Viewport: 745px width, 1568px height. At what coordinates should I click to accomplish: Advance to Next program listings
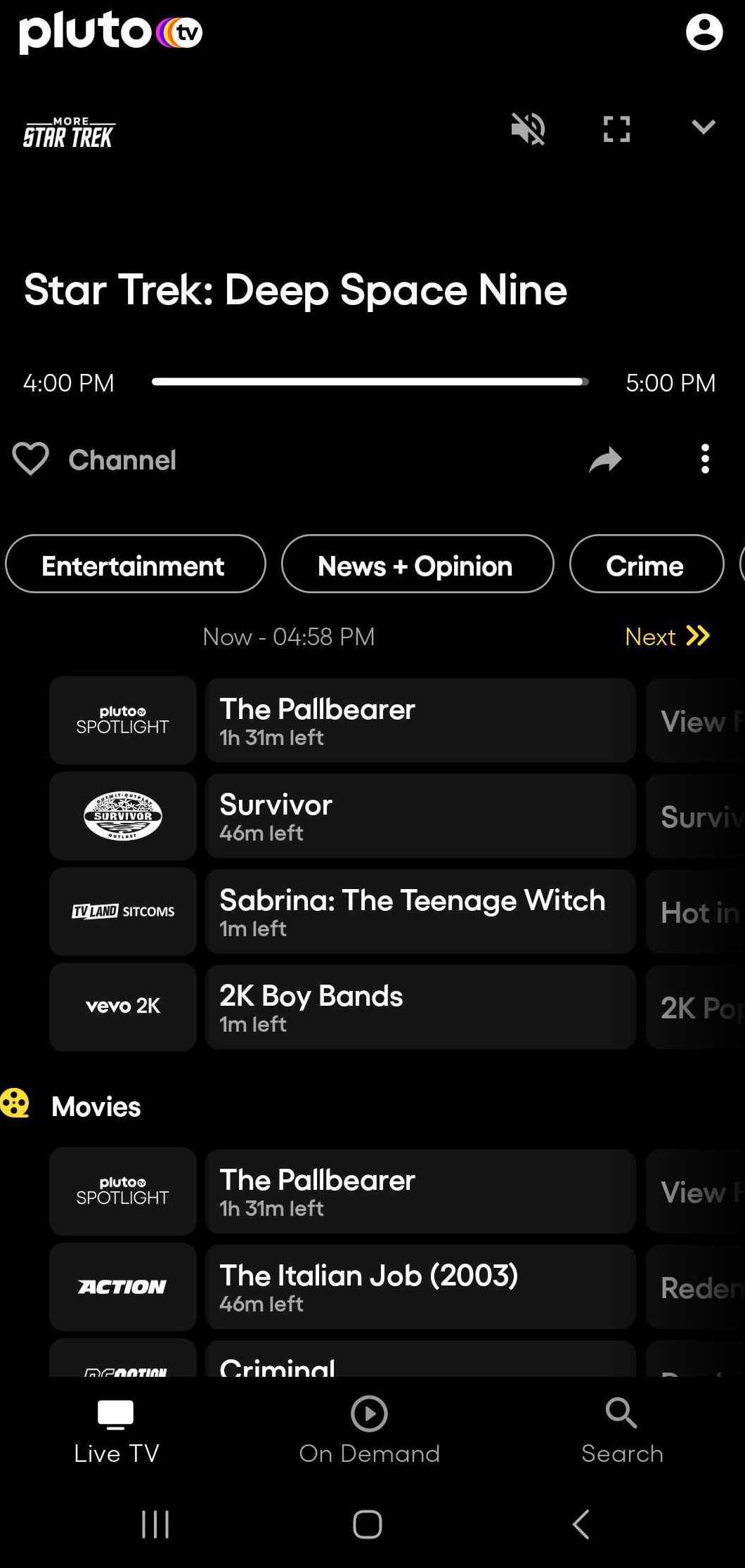666,636
